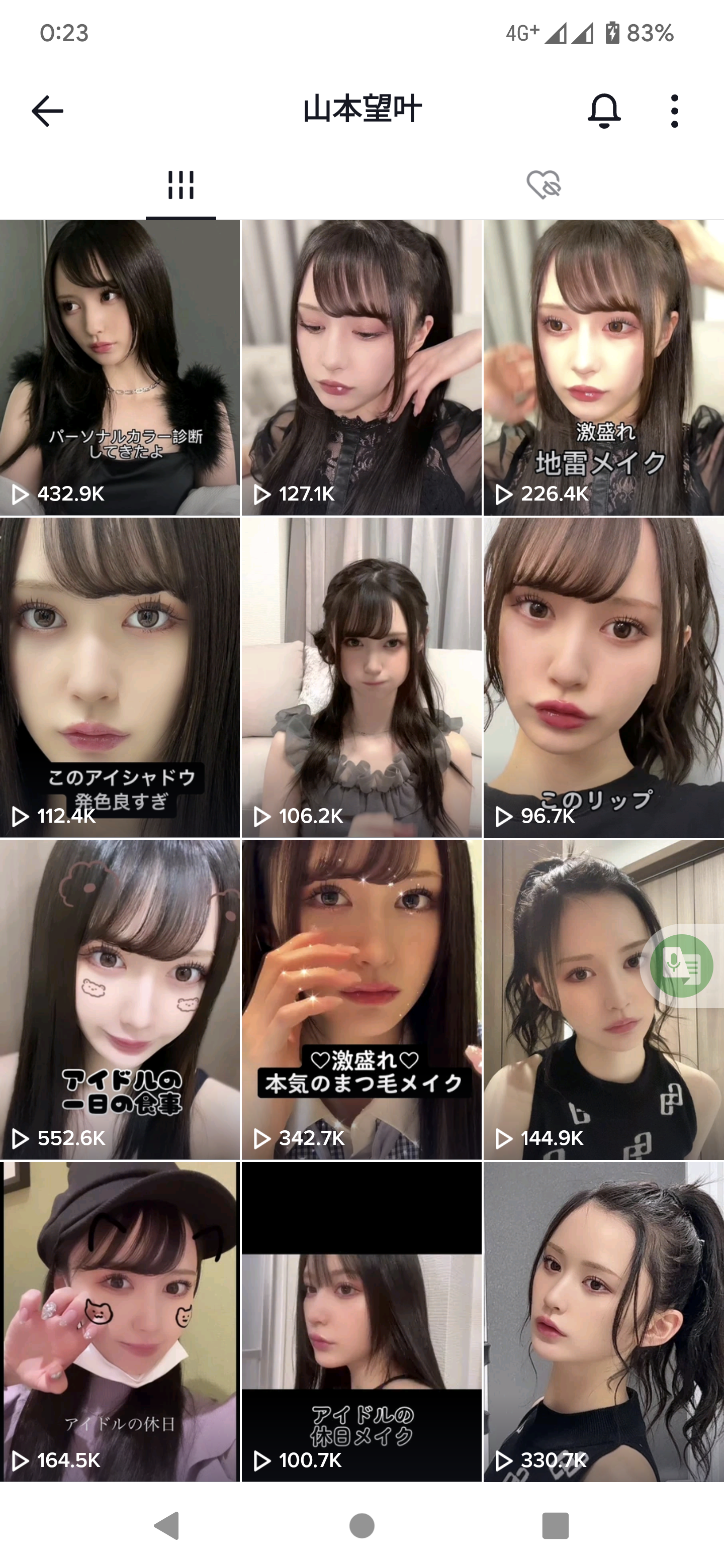
Task: Tap the system home button
Action: pyautogui.click(x=361, y=1525)
